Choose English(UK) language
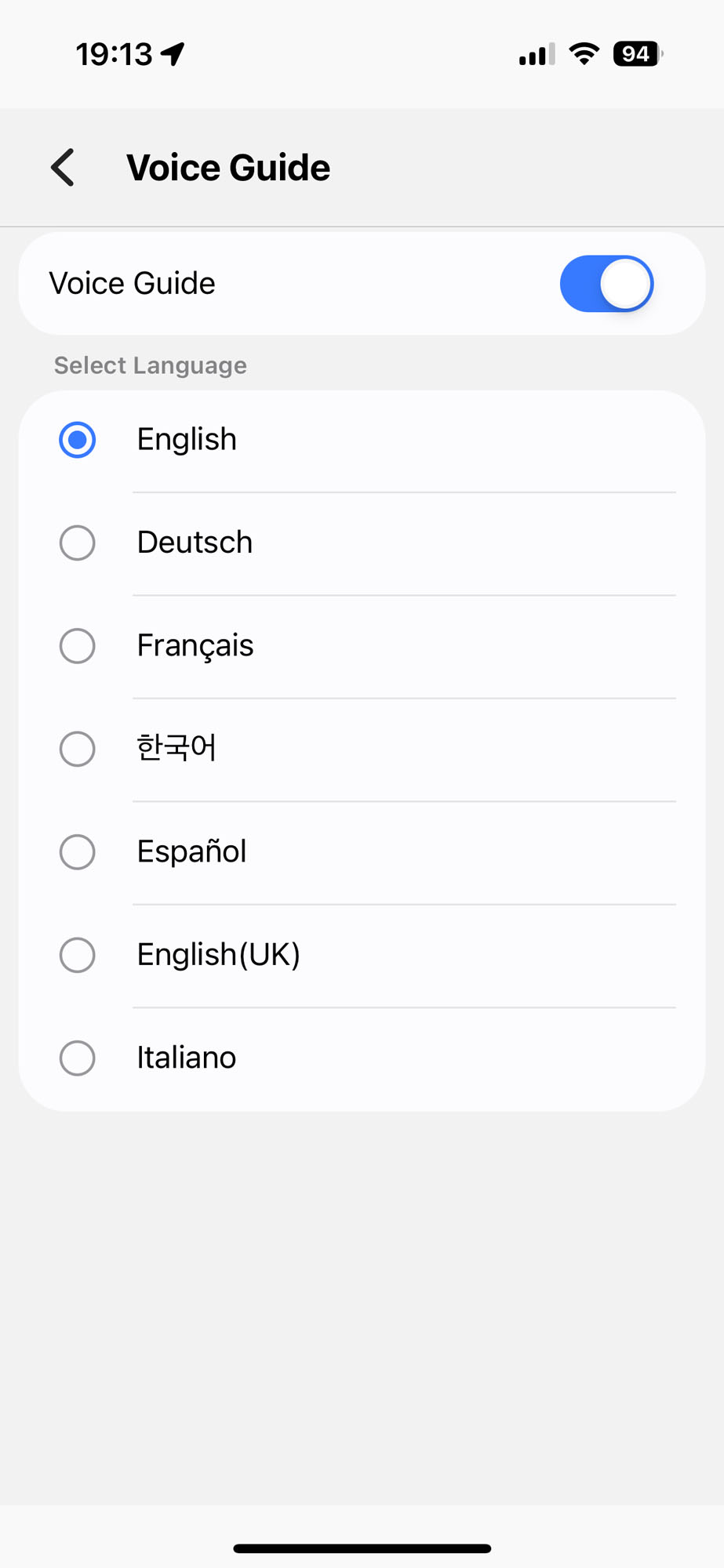724x1568 pixels. [x=362, y=956]
